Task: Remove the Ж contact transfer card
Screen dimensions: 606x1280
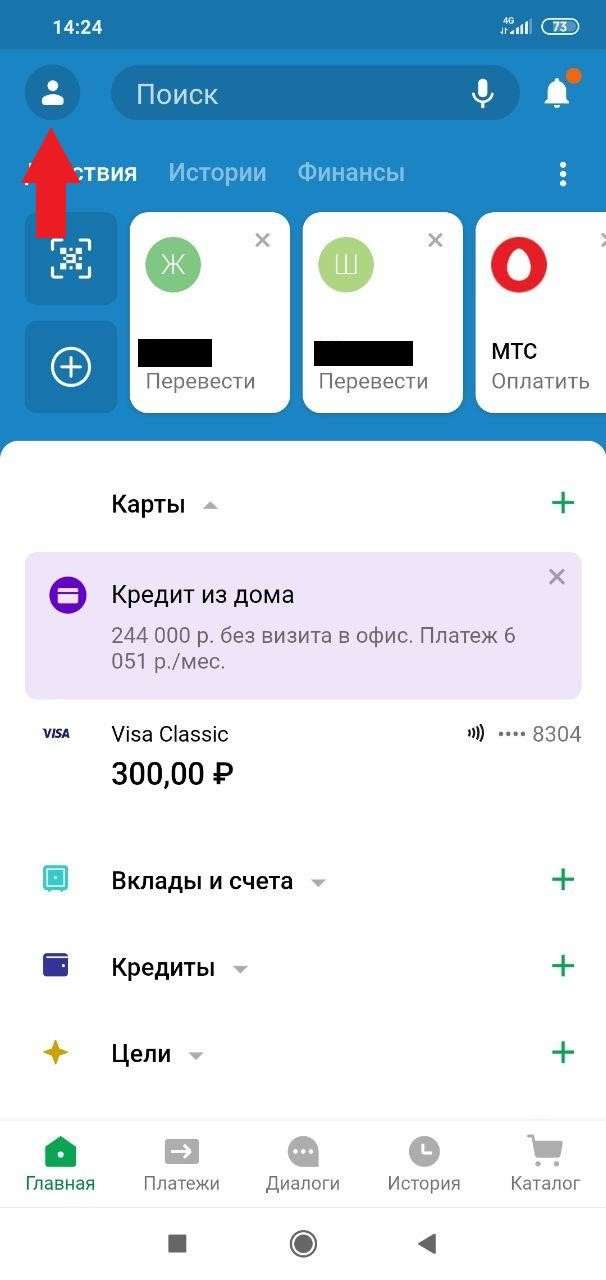Action: [x=262, y=240]
